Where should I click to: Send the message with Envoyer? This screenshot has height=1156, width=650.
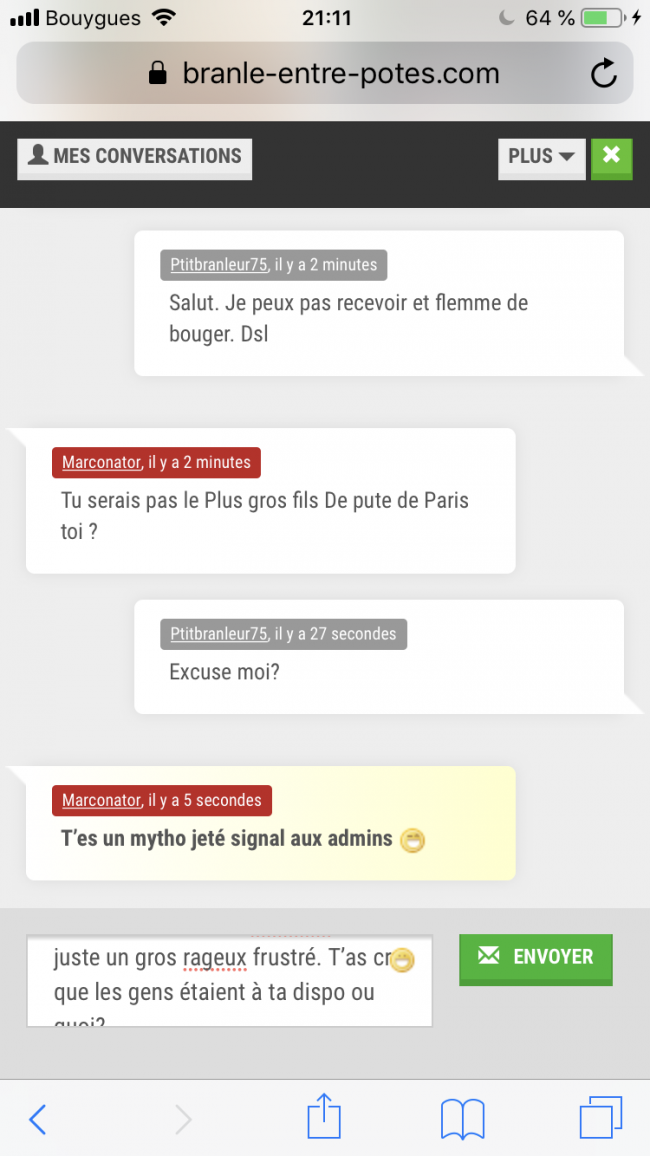[535, 957]
